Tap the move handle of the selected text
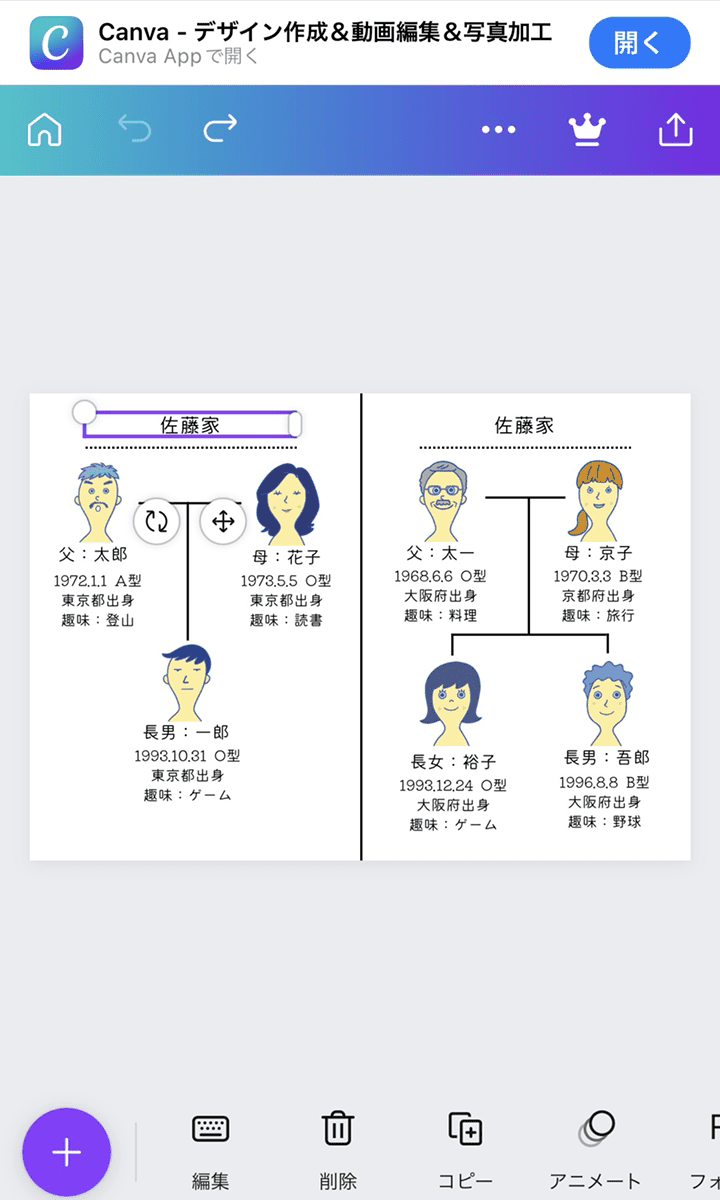The width and height of the screenshot is (720, 1200). 223,520
